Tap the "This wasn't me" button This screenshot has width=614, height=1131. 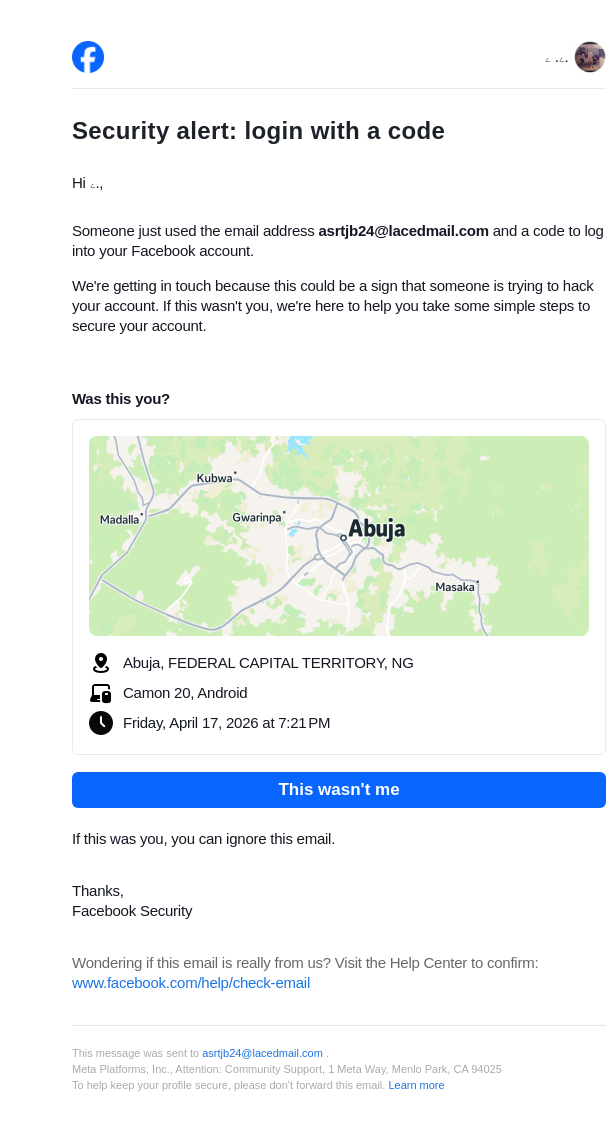[338, 790]
